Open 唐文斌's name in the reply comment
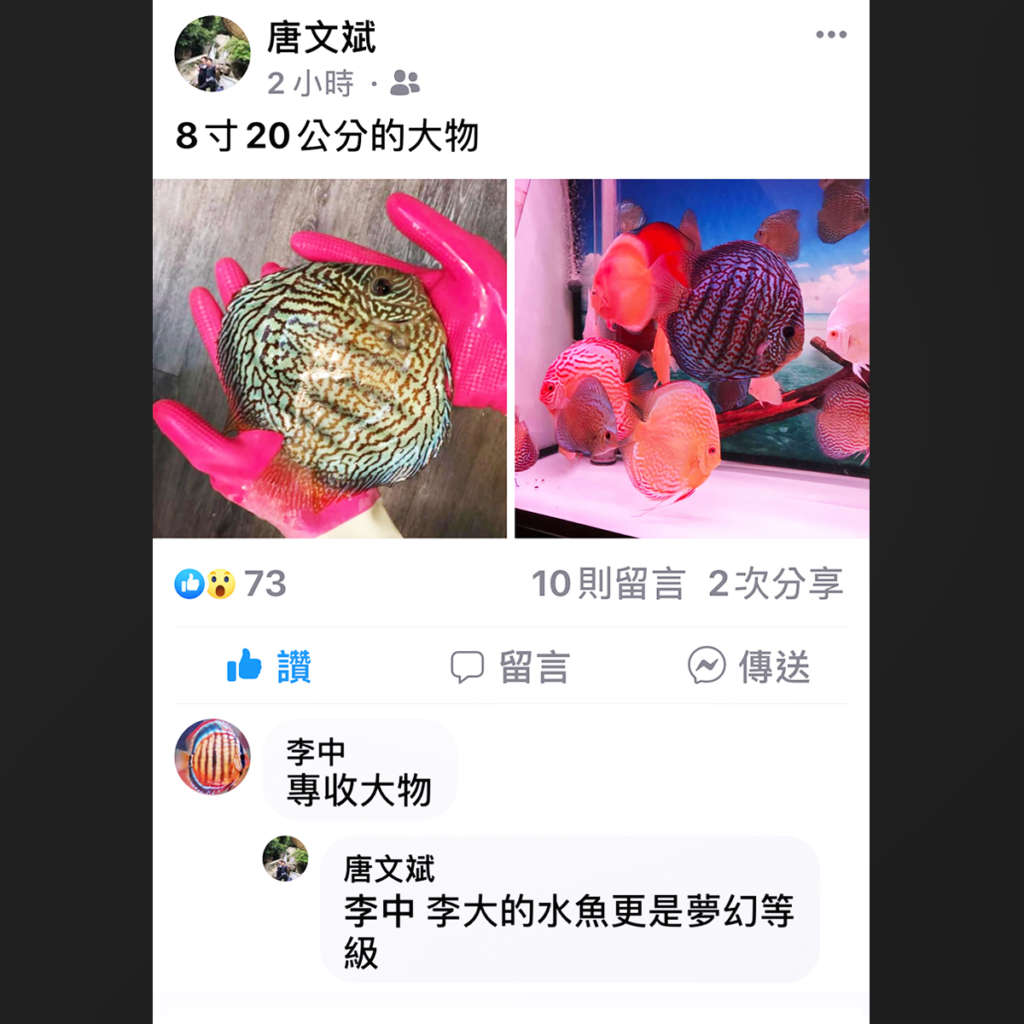The height and width of the screenshot is (1024, 1024). pyautogui.click(x=389, y=868)
